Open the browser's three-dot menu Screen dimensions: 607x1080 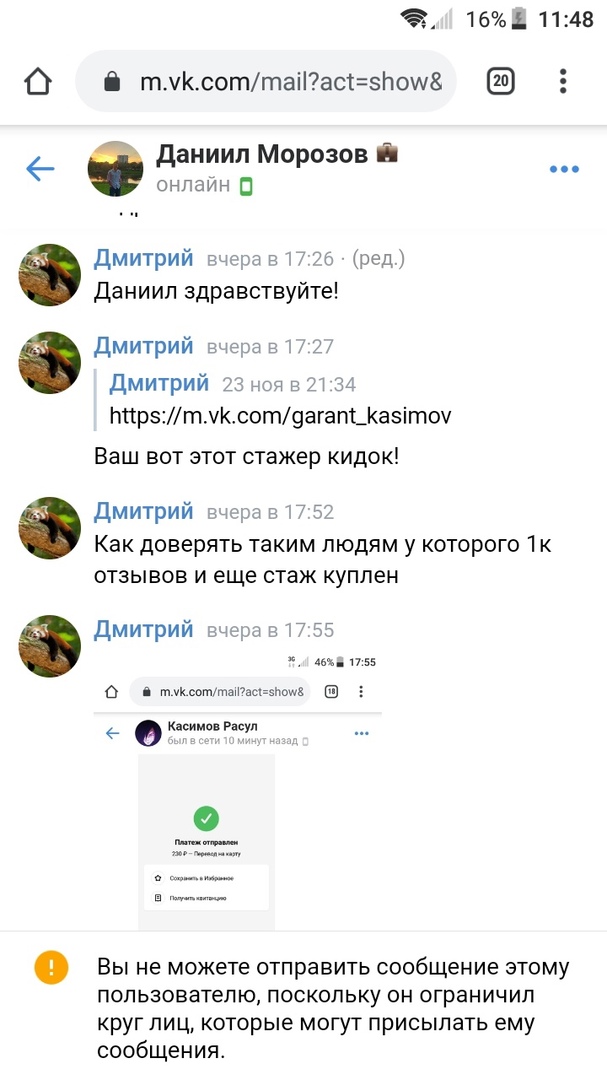pyautogui.click(x=564, y=81)
